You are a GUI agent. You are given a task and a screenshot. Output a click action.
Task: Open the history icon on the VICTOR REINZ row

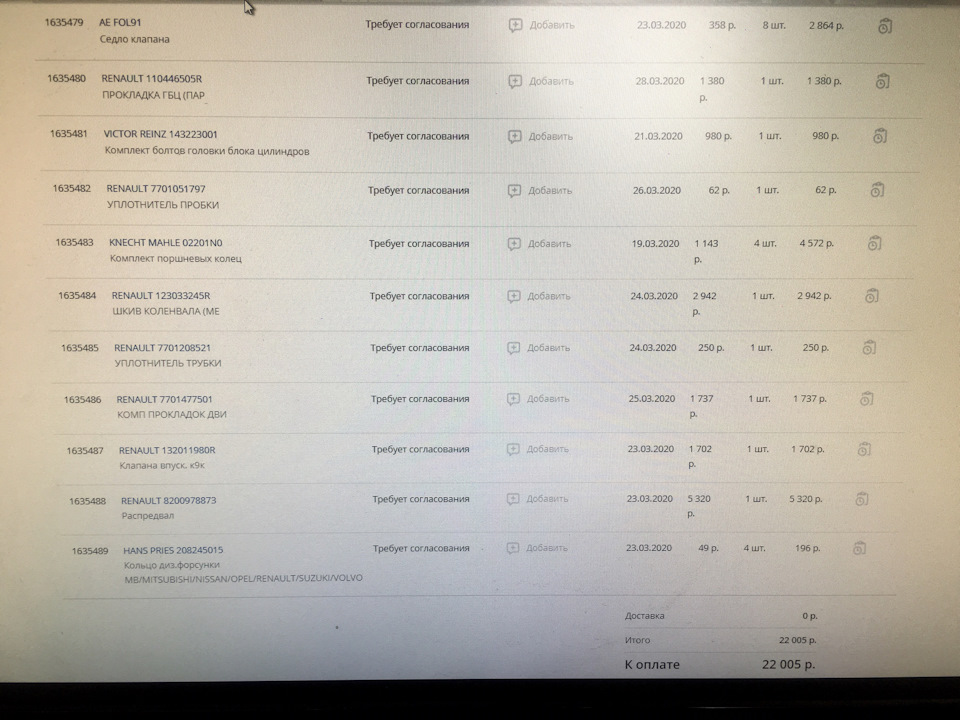click(880, 136)
